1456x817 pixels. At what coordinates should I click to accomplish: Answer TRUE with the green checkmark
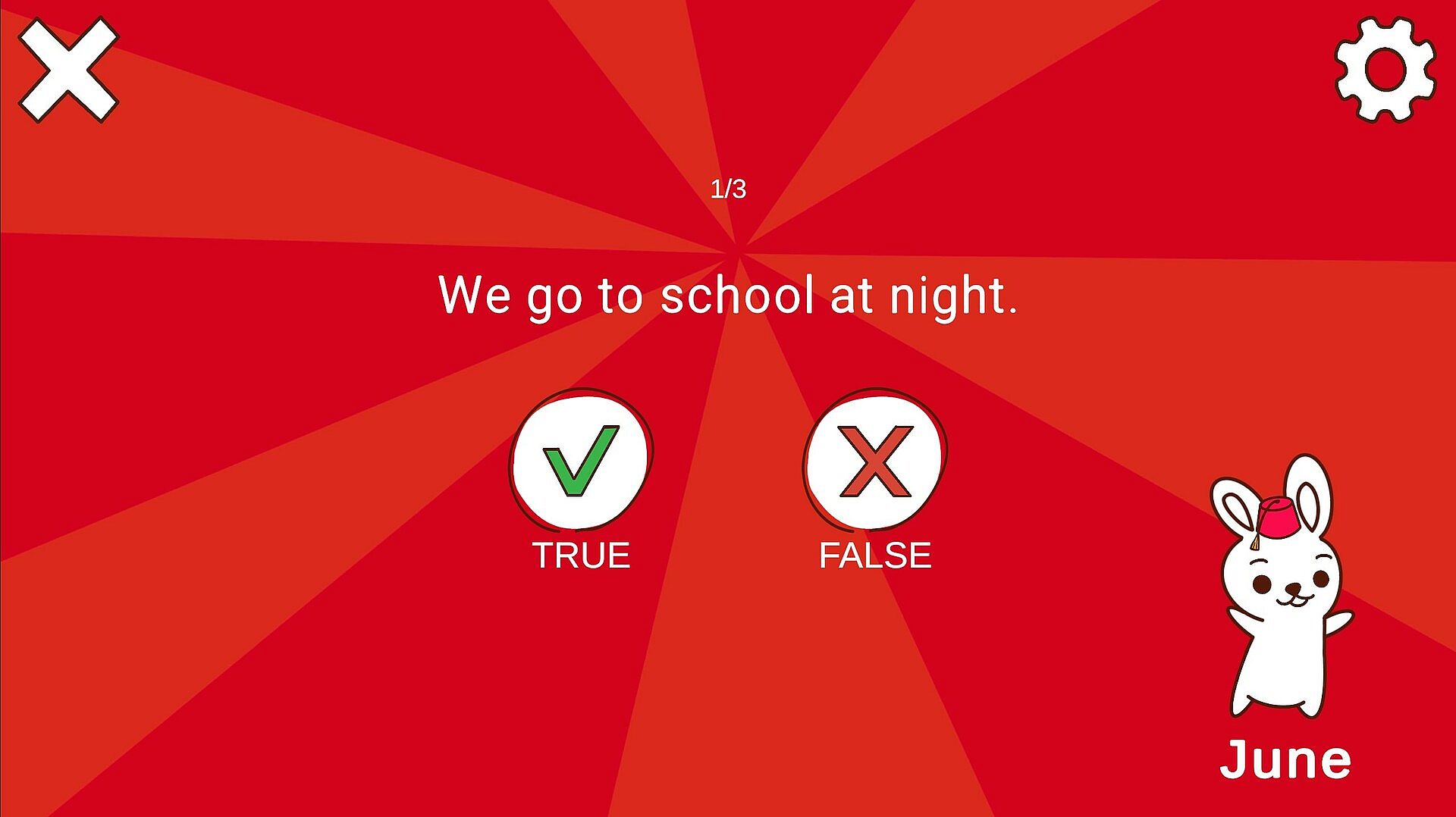(x=581, y=459)
